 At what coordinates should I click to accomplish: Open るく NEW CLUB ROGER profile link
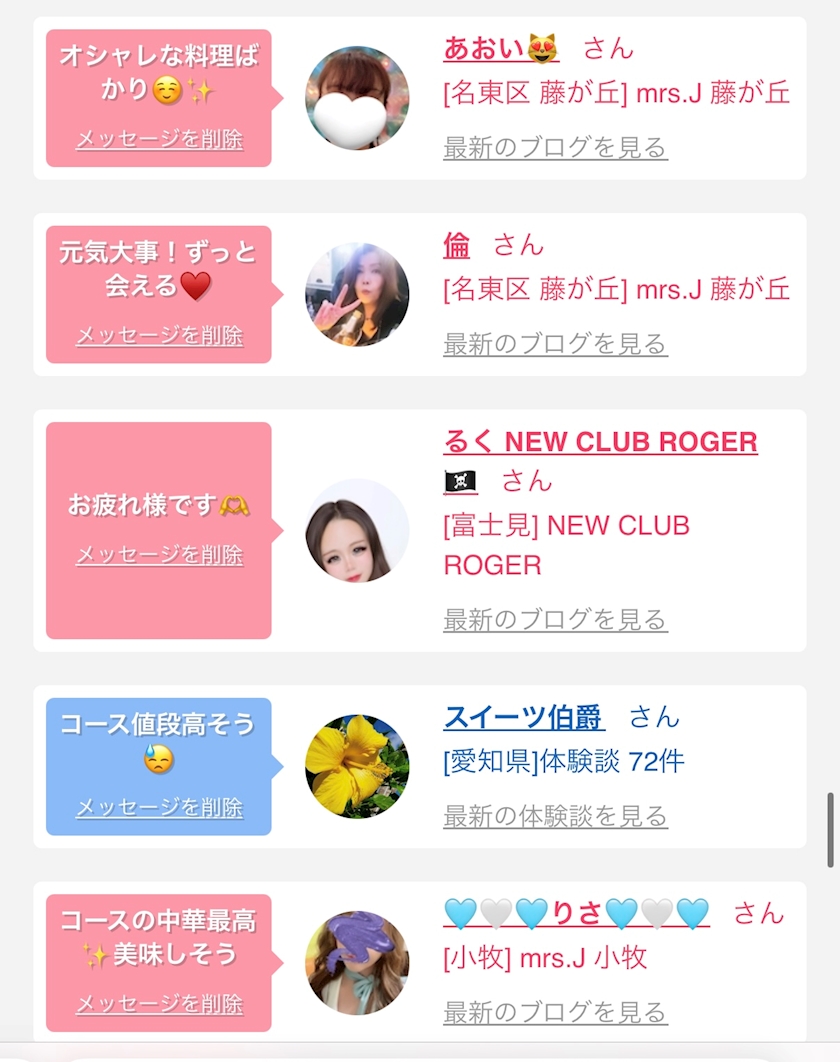(x=600, y=441)
